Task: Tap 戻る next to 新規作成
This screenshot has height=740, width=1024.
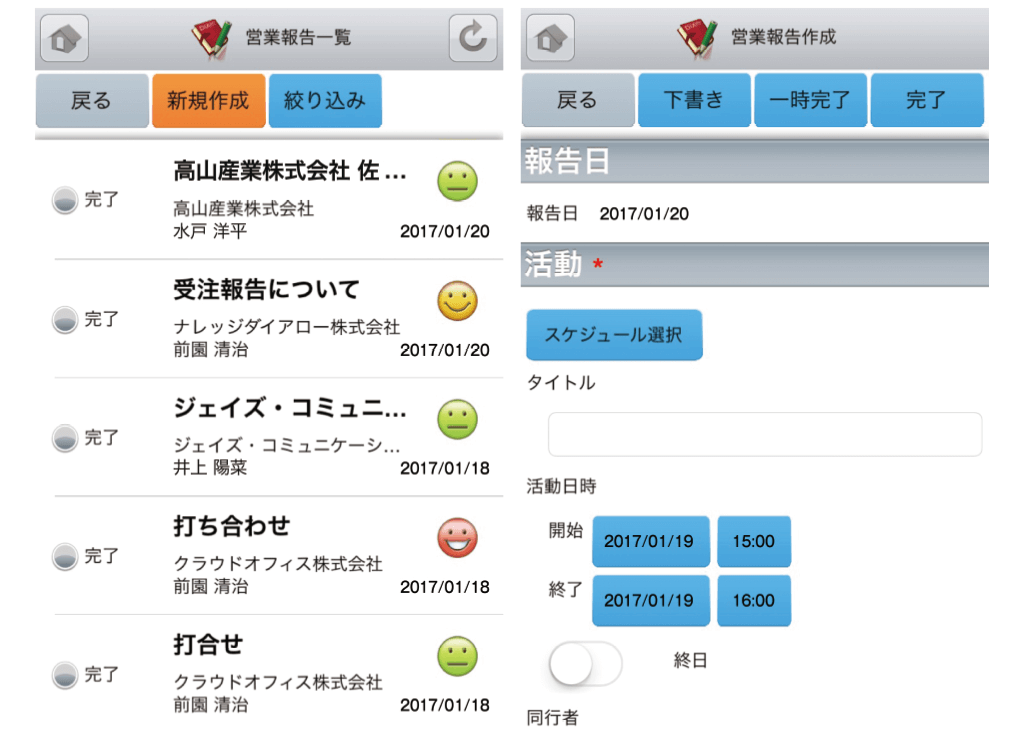Action: pos(91,101)
